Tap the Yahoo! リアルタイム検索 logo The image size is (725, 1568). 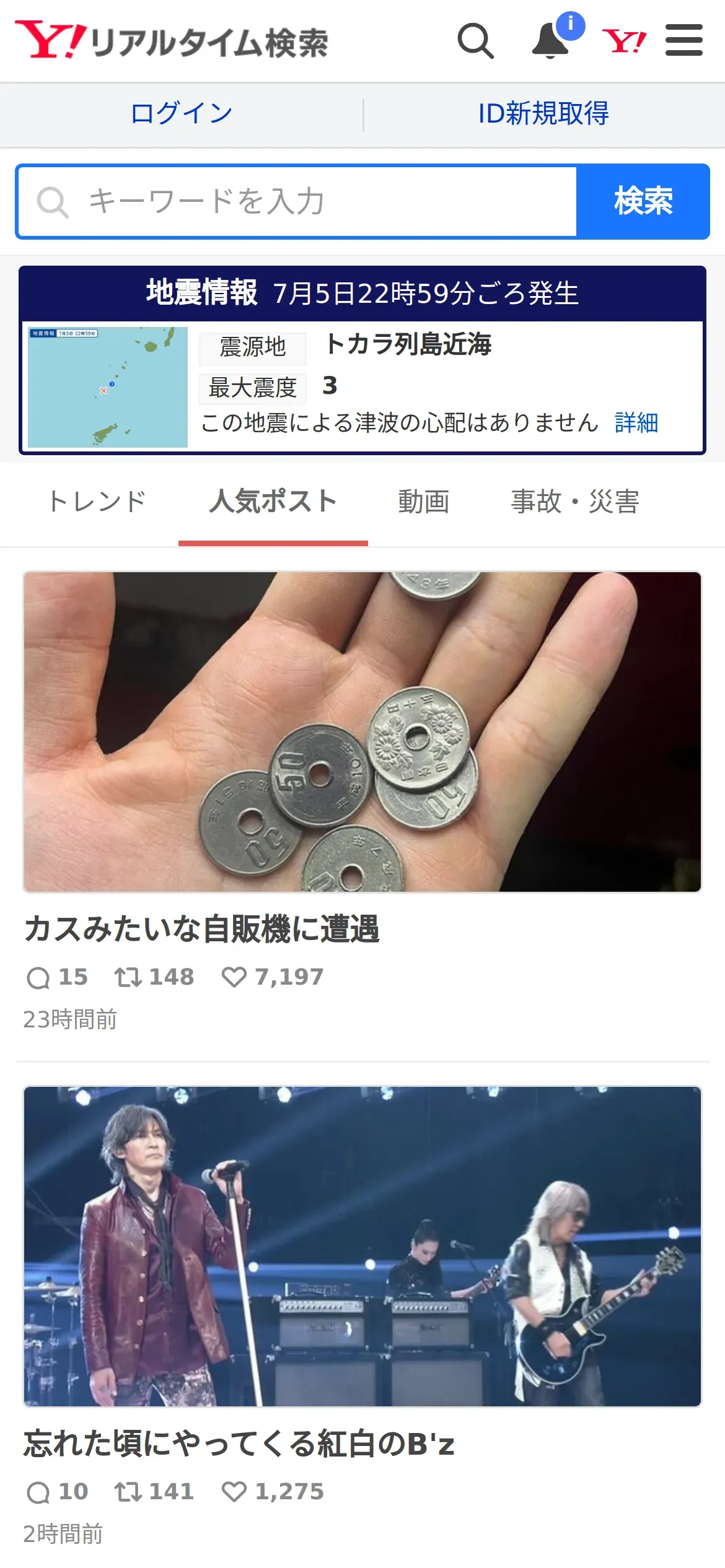point(172,41)
